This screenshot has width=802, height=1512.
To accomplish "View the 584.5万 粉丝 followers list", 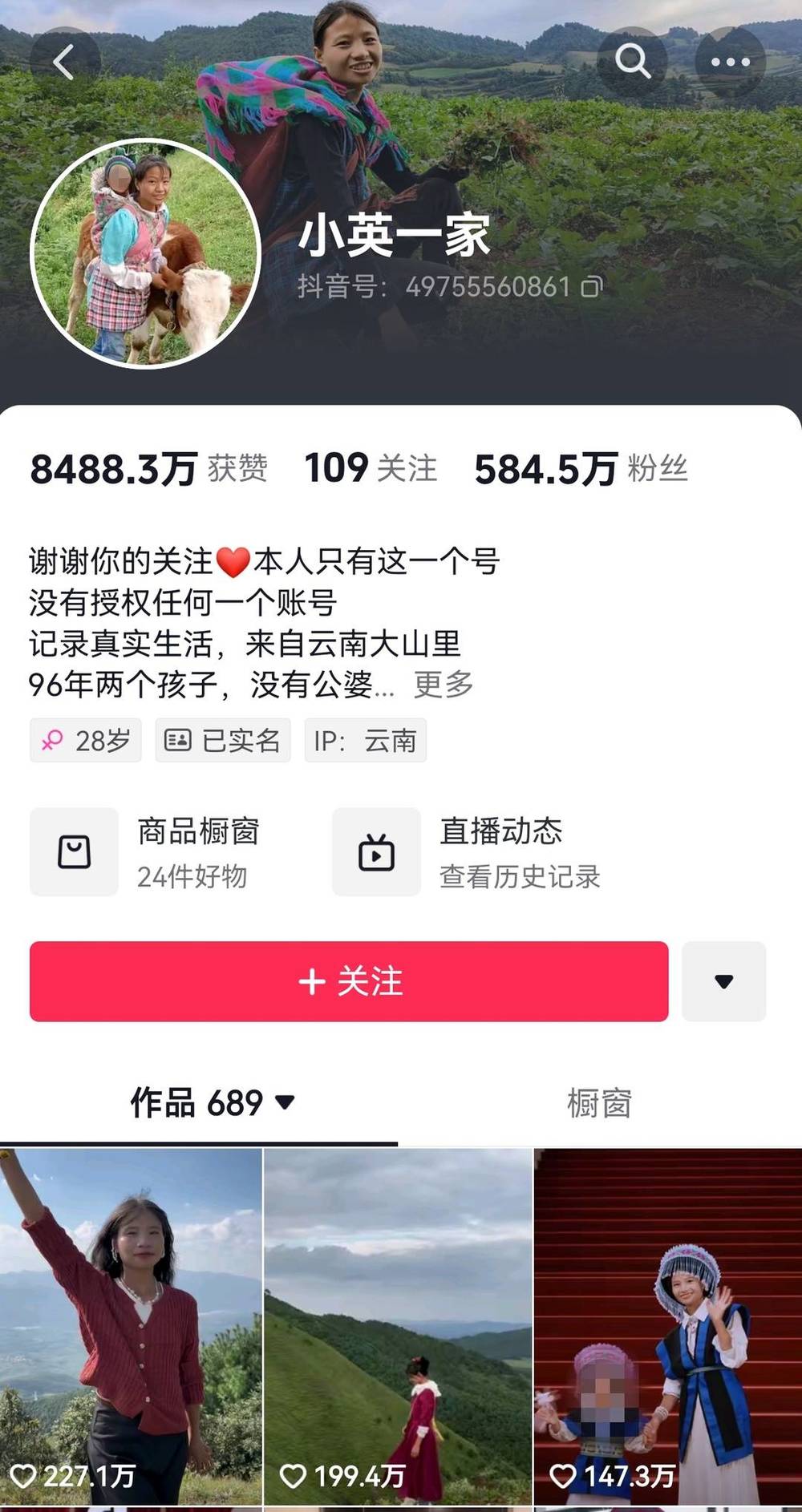I will pyautogui.click(x=581, y=468).
